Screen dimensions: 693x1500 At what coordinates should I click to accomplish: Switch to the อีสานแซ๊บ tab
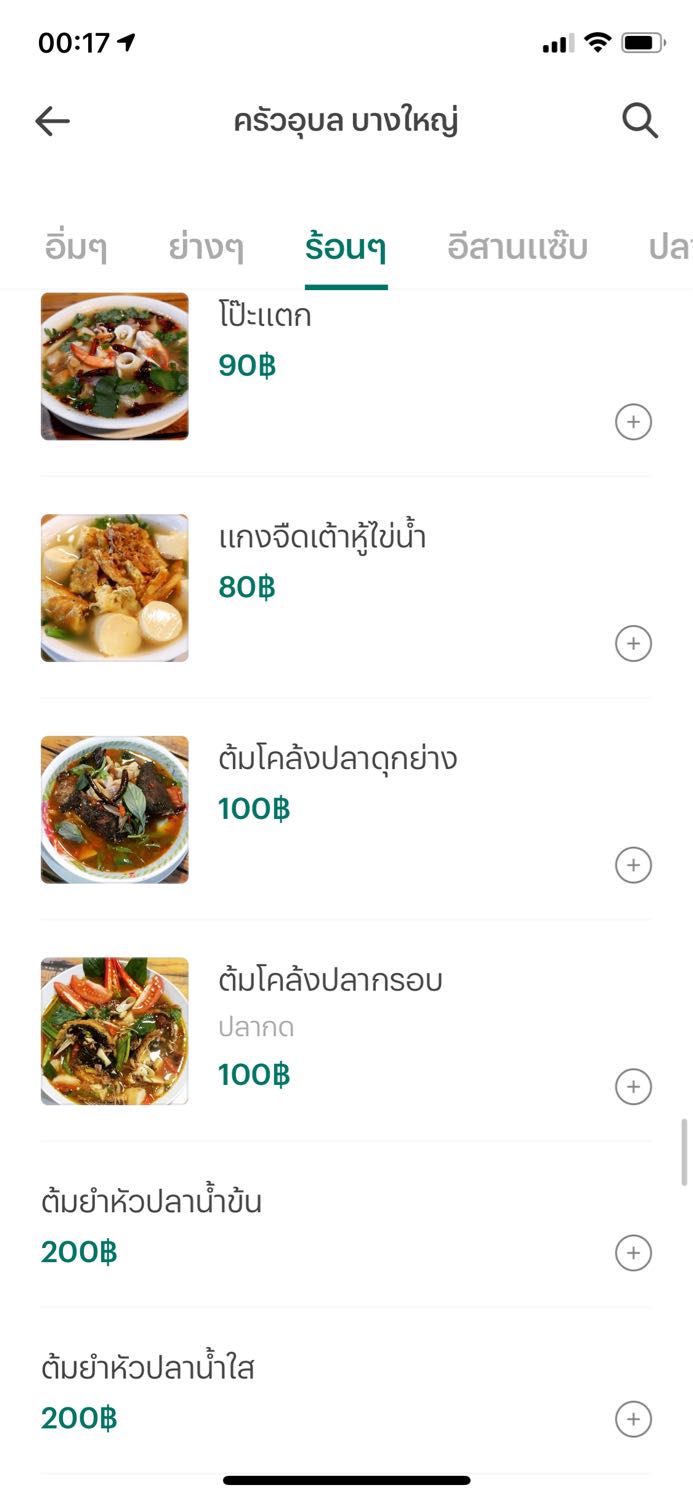517,247
